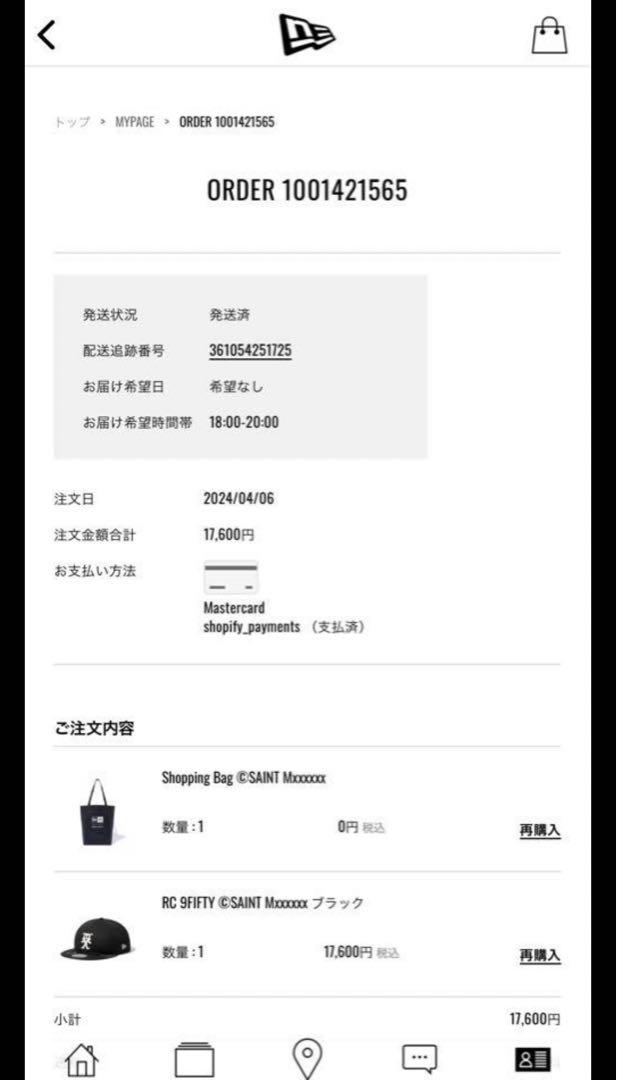Open tracking number 361054251725
This screenshot has width=617, height=1080.
pos(250,350)
